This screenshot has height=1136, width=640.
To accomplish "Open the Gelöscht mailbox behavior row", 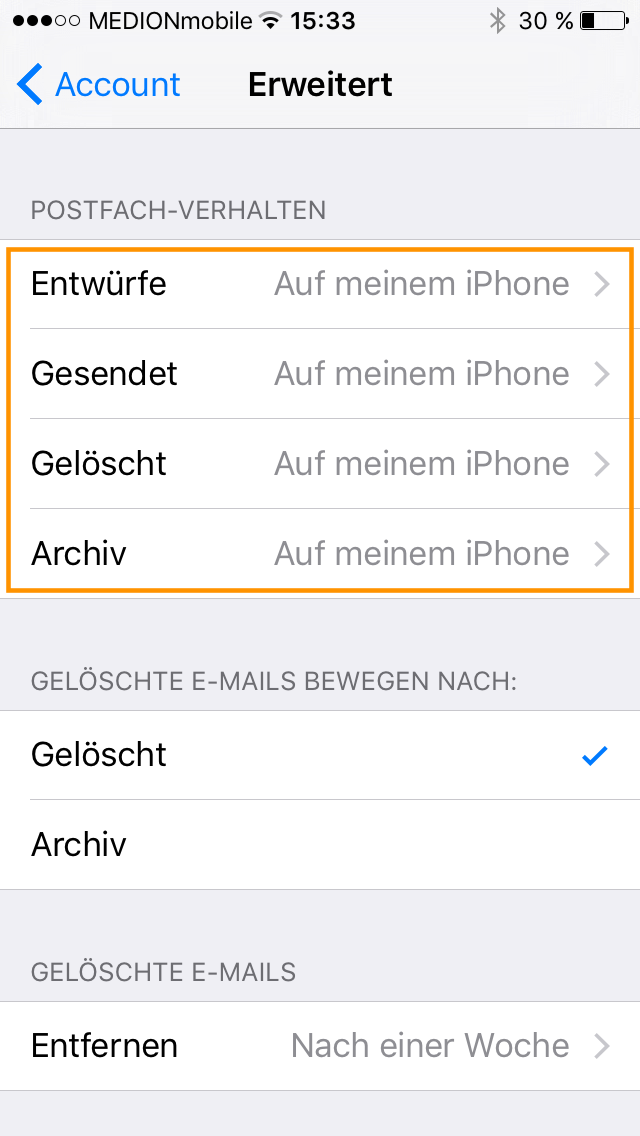I will point(320,464).
